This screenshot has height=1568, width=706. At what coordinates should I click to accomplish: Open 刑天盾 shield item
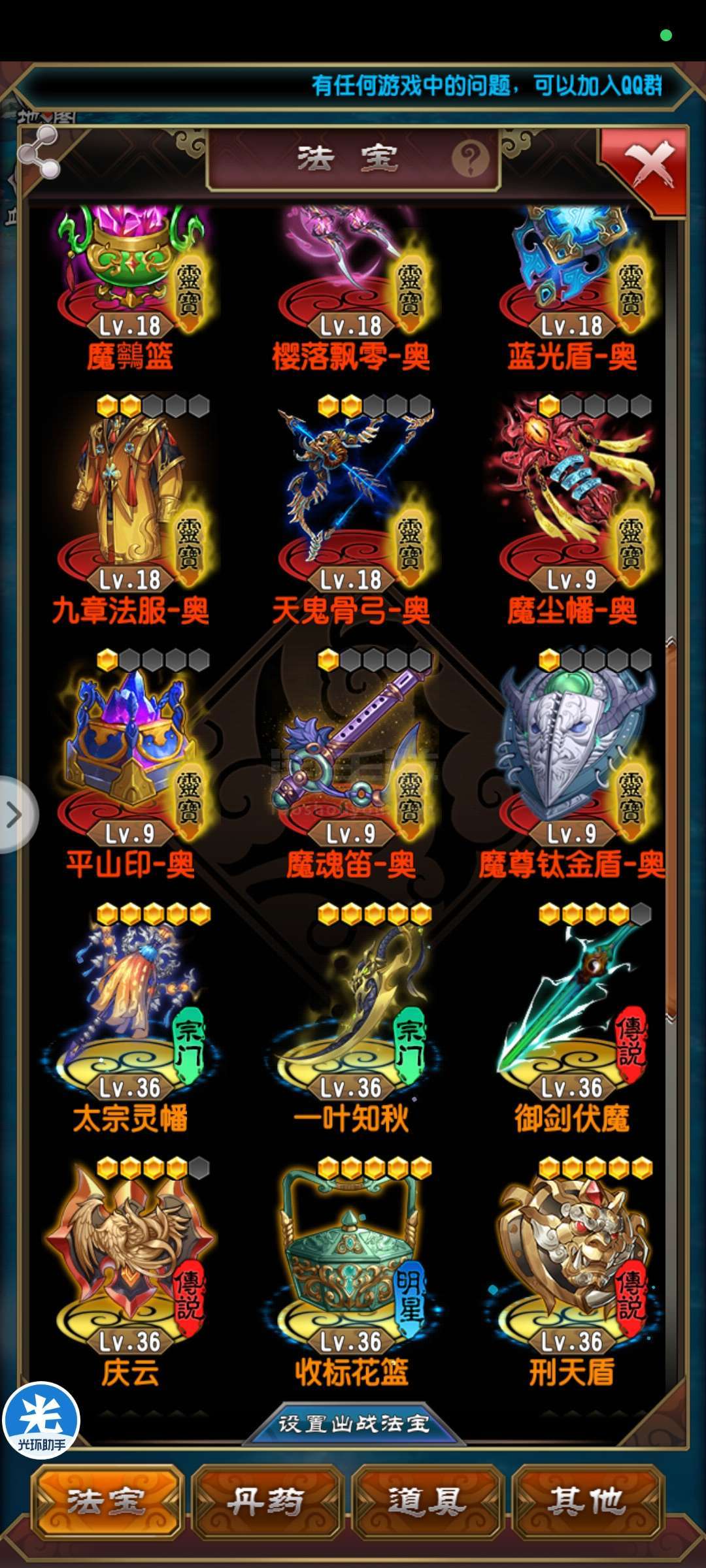click(573, 1261)
